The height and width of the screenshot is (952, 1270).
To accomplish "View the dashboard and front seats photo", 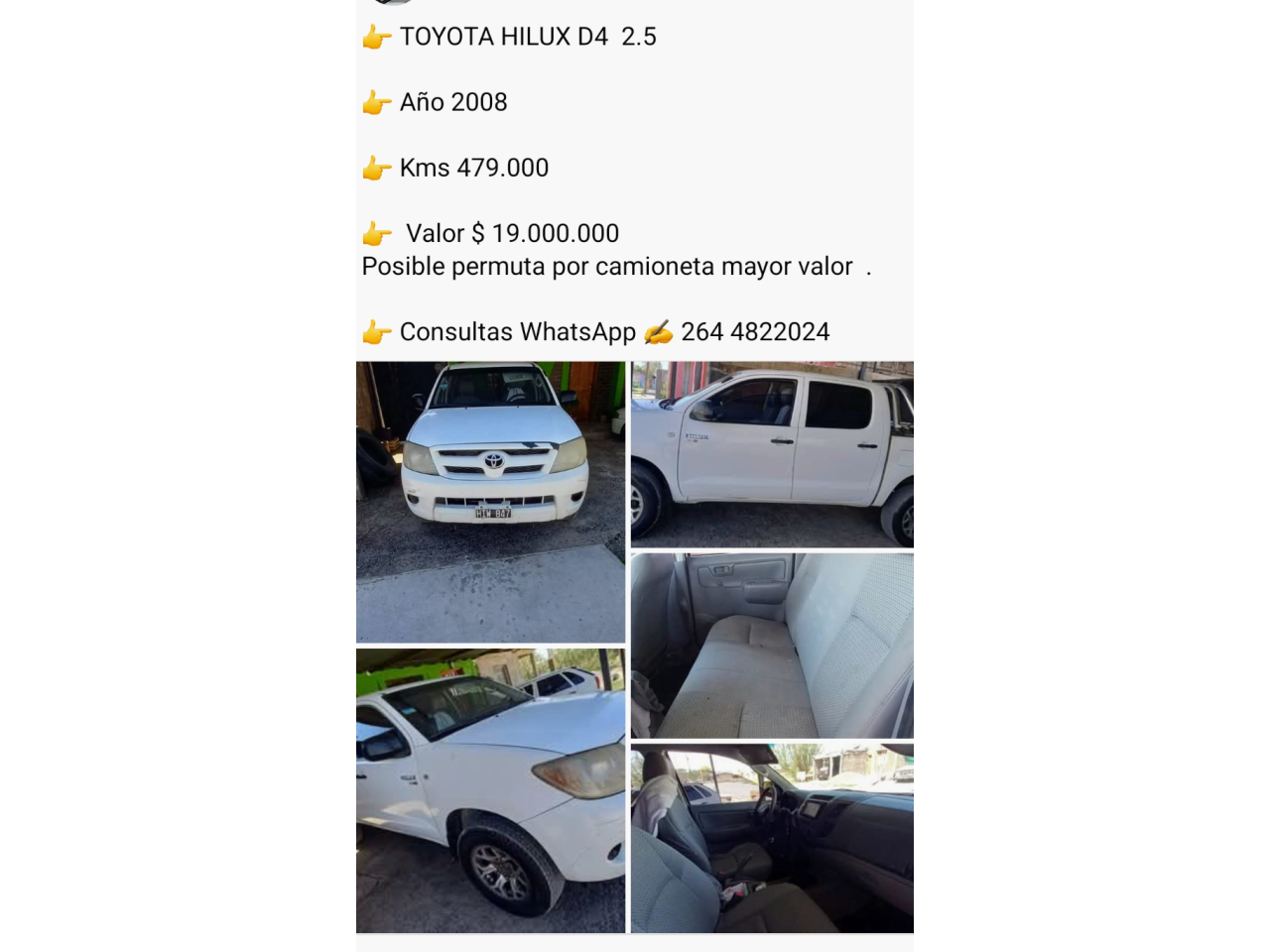I will (772, 838).
